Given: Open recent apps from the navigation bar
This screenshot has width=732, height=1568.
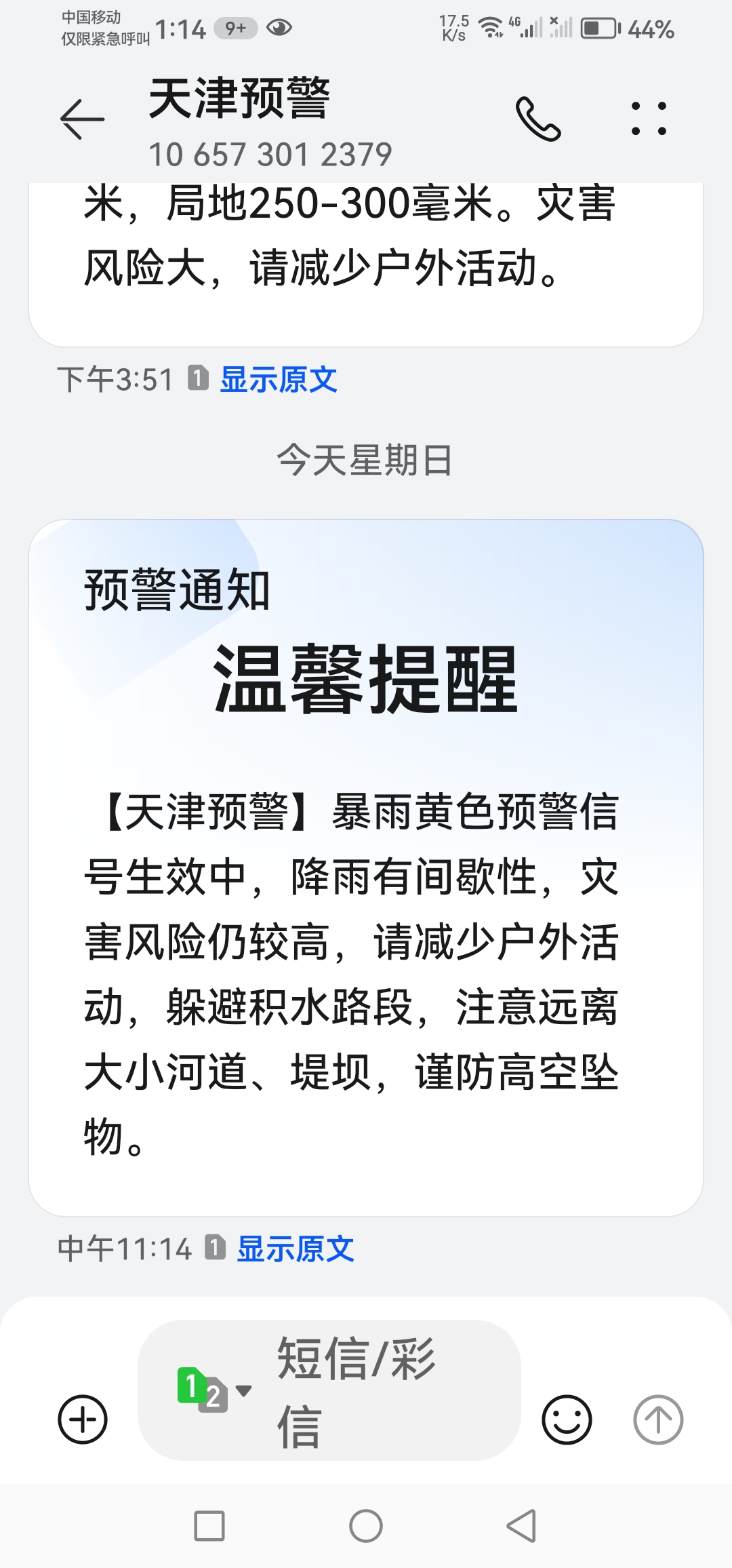Looking at the screenshot, I should coord(209,1526).
